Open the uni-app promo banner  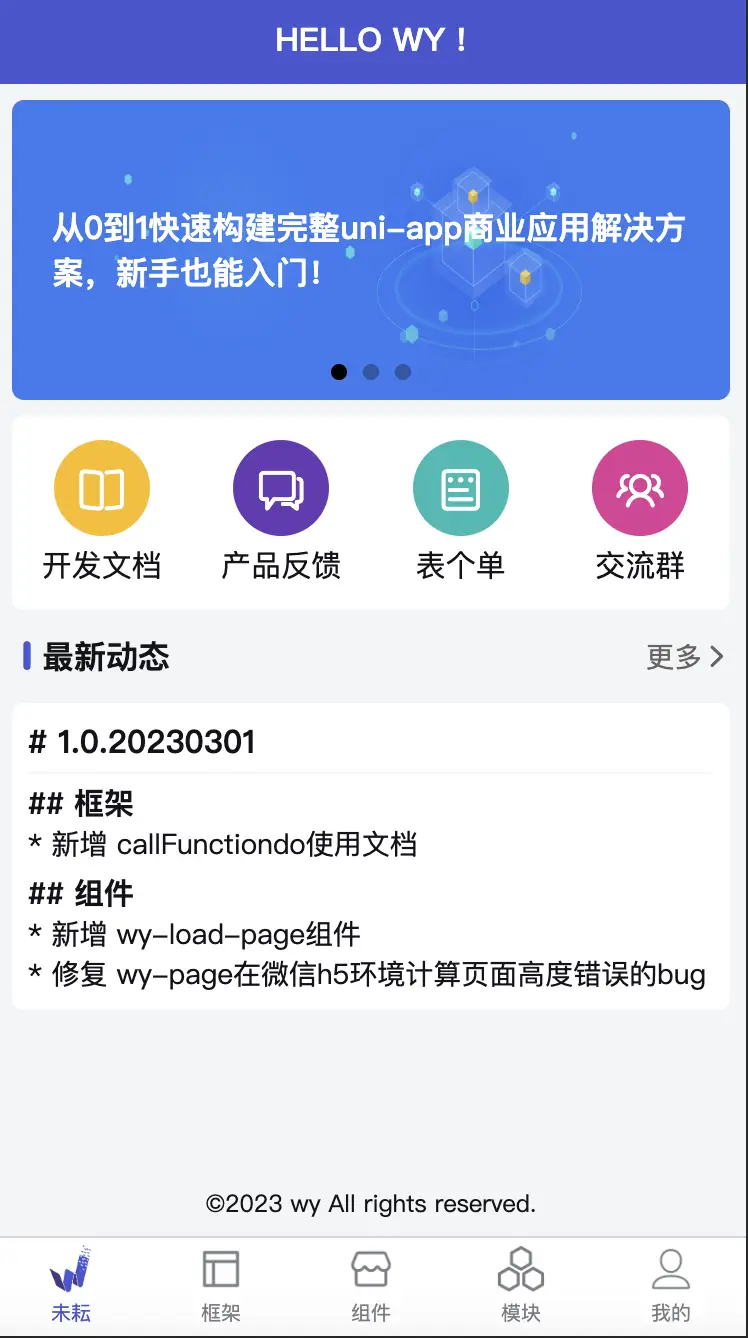pyautogui.click(x=371, y=250)
